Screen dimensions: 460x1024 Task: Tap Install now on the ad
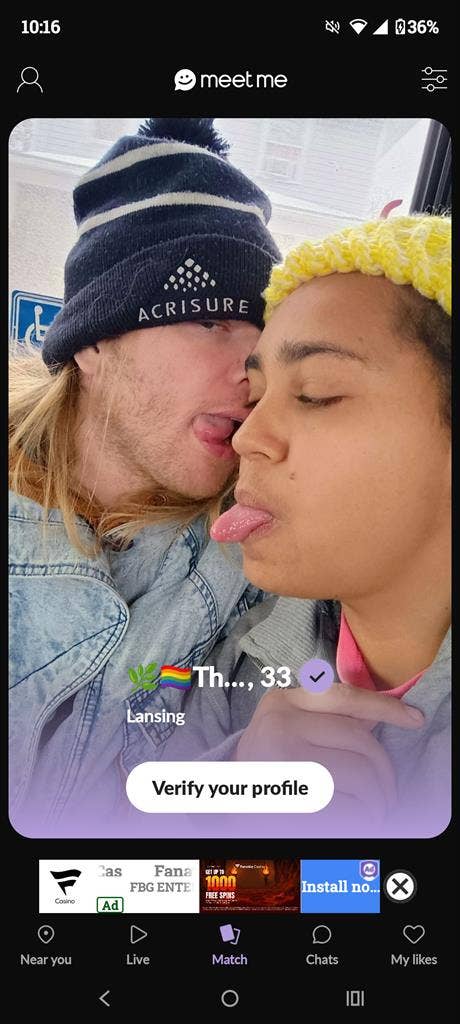coord(340,886)
